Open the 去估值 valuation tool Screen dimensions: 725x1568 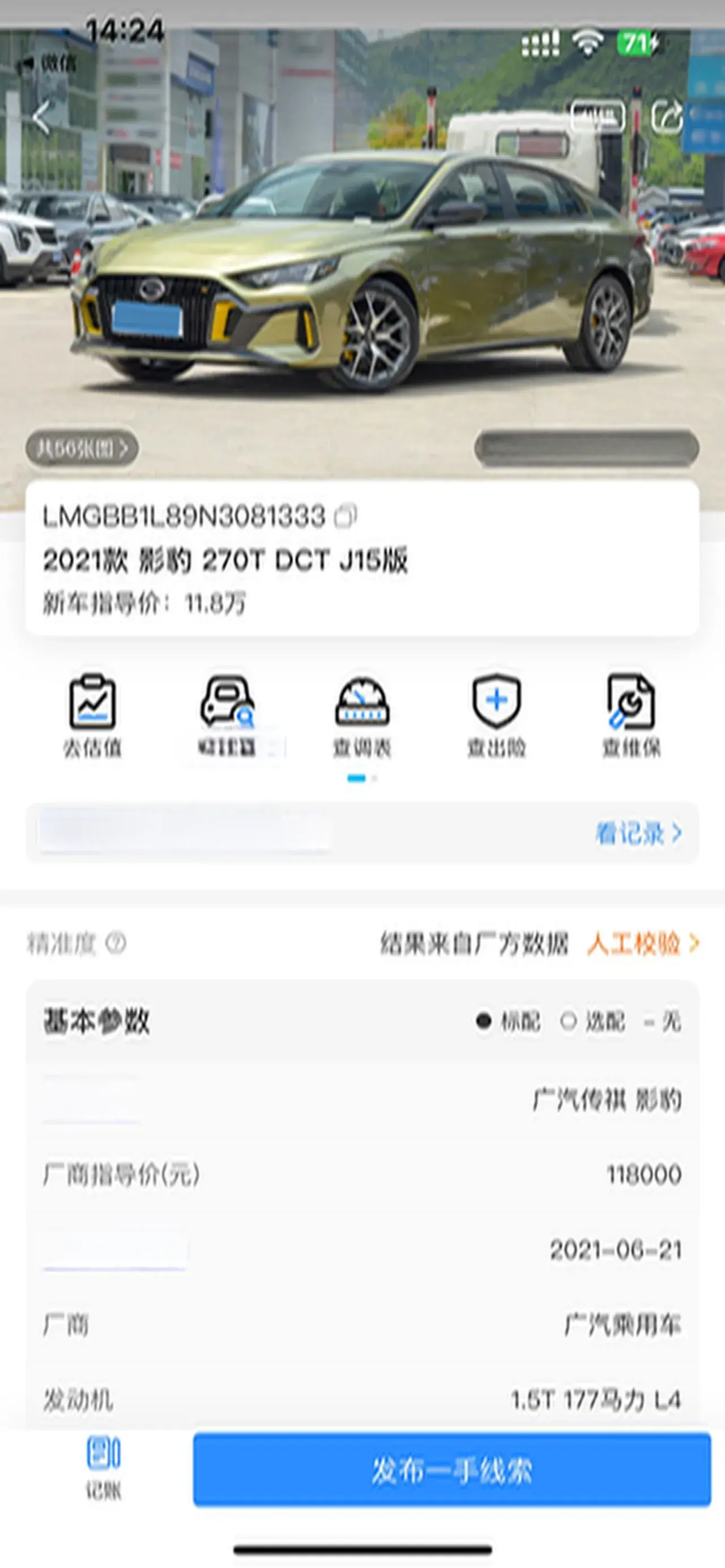[92, 716]
